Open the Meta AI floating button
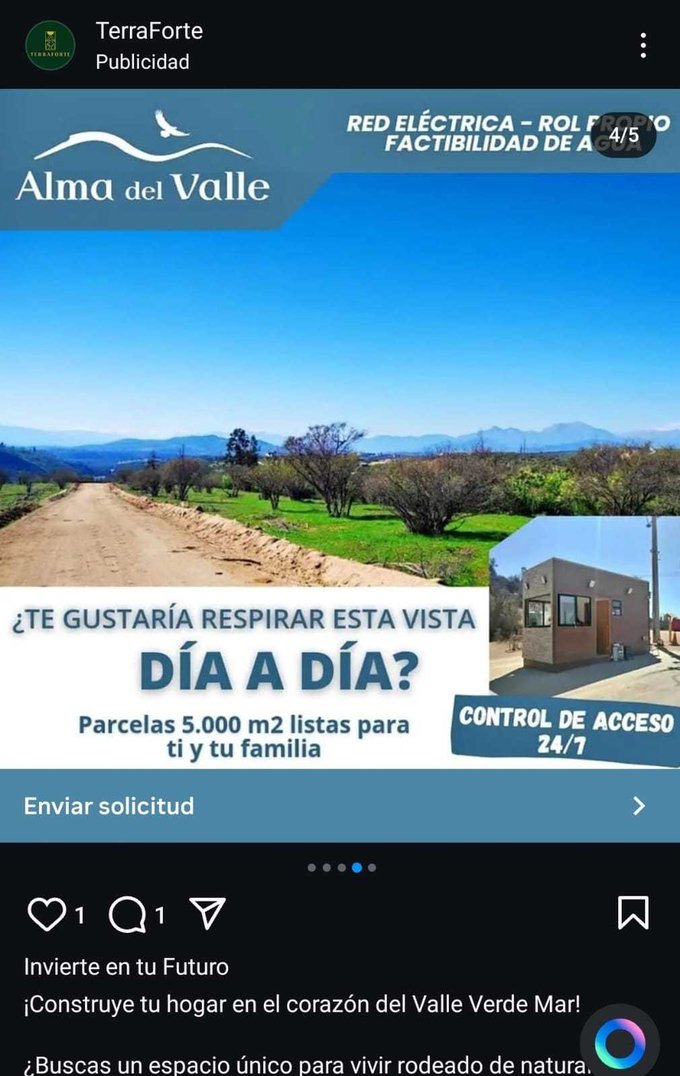 pyautogui.click(x=619, y=1044)
